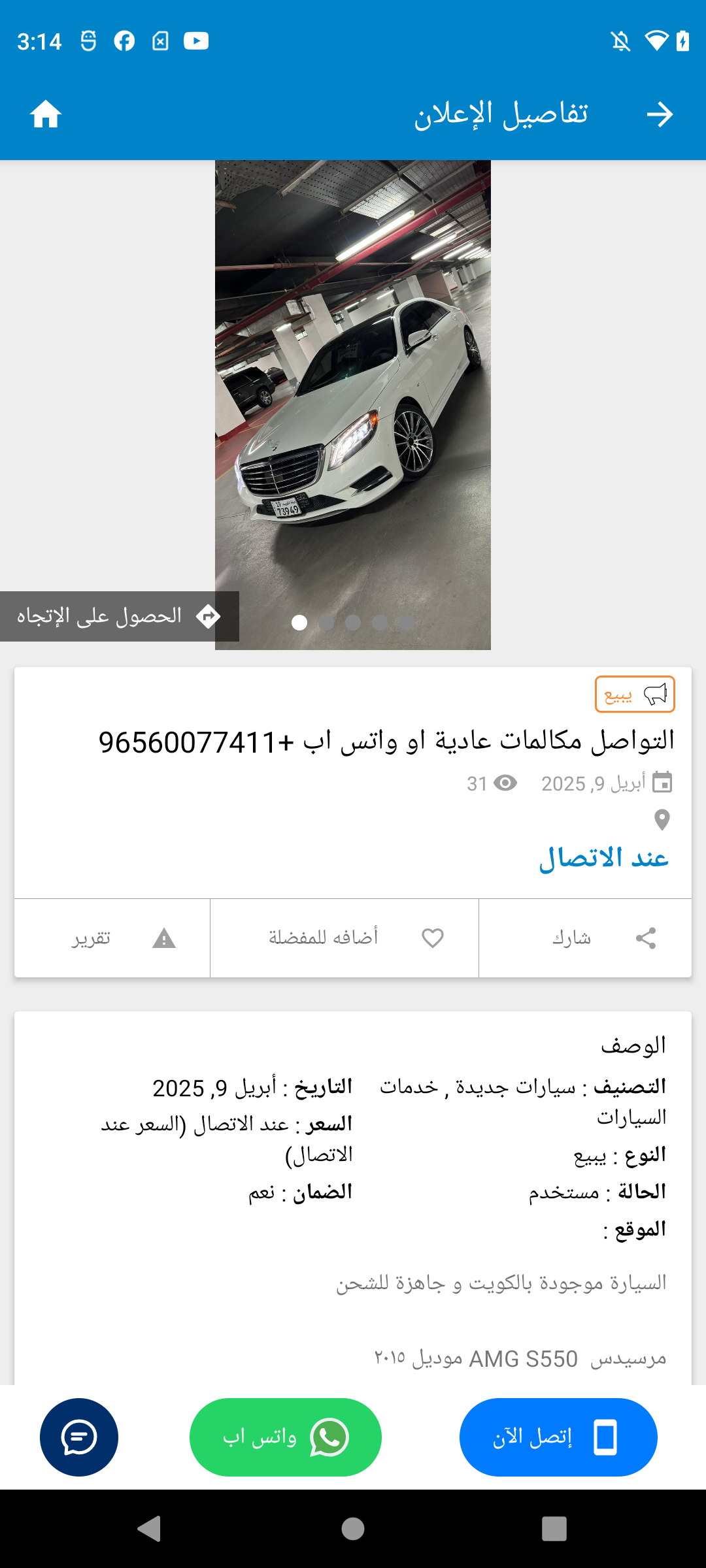Report this ad
This screenshot has height=1568, width=706.
(112, 938)
